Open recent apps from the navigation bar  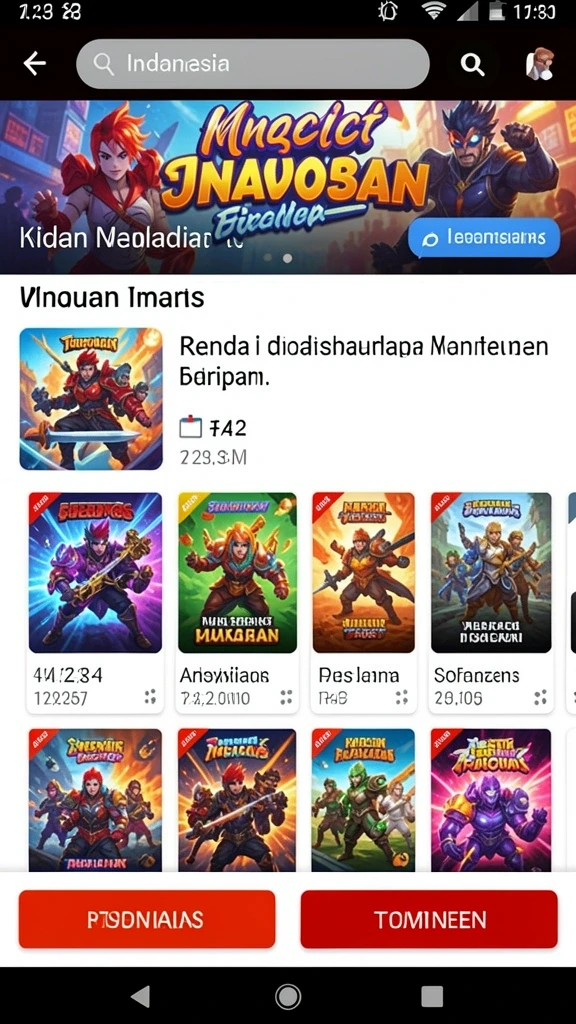click(x=432, y=997)
